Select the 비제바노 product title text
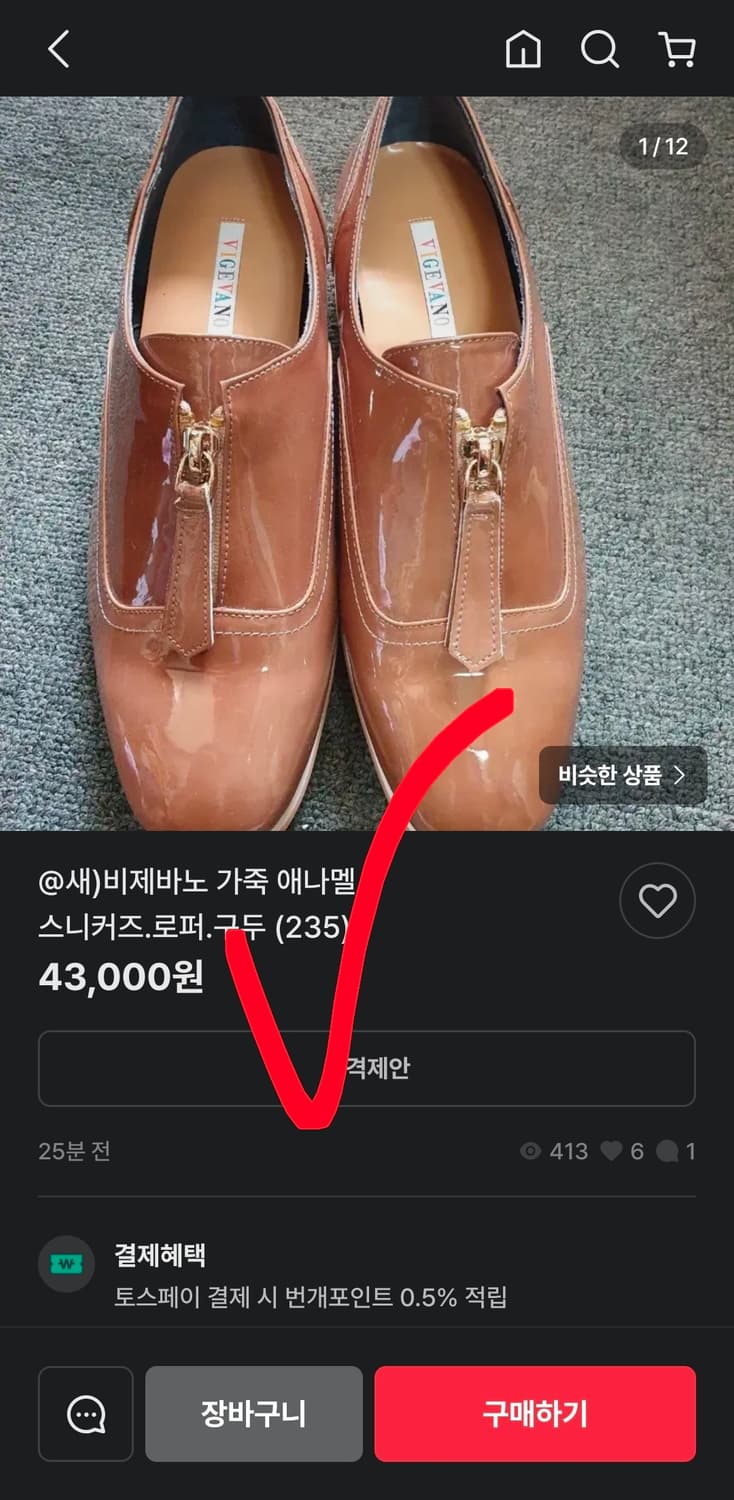The width and height of the screenshot is (734, 1500). [200, 900]
